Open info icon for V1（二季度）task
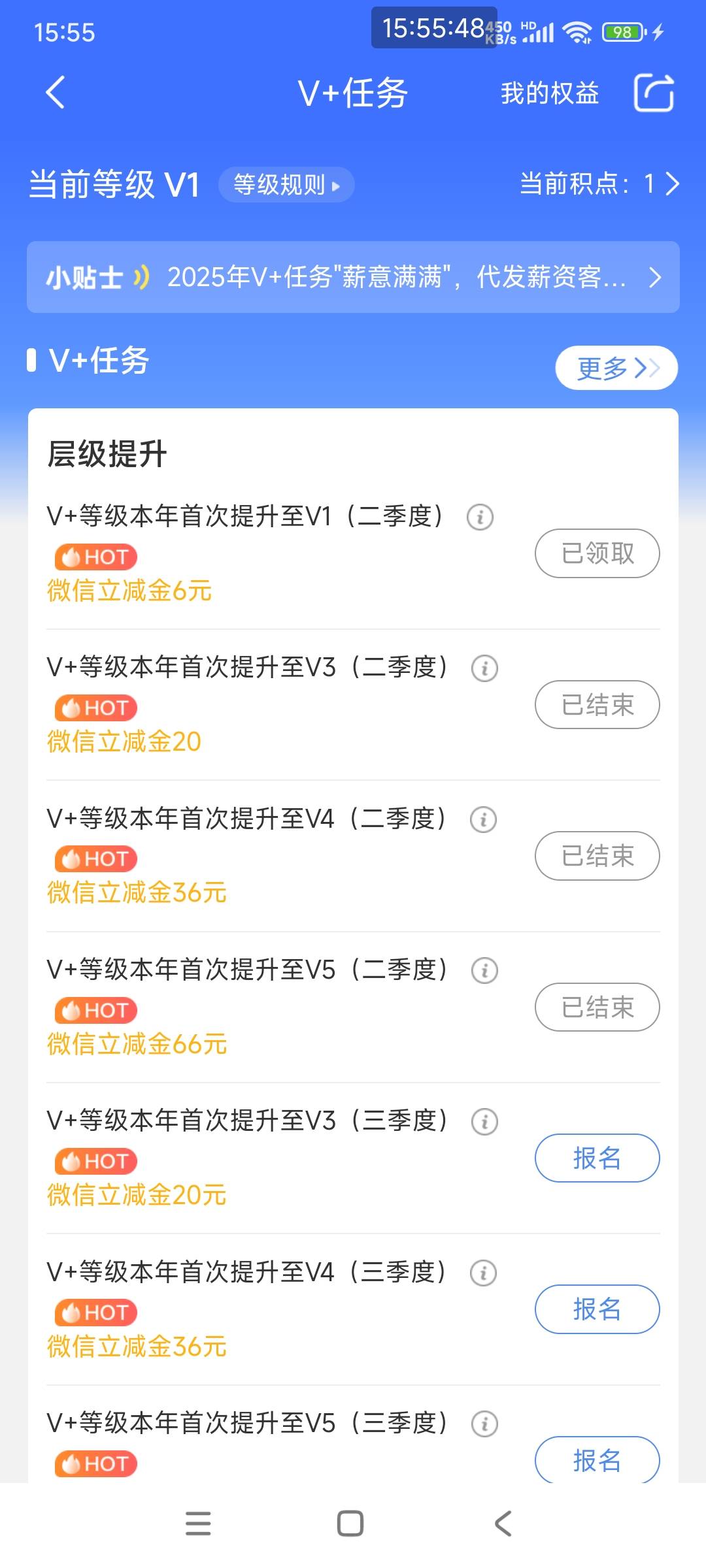This screenshot has height=1568, width=706. [x=480, y=517]
